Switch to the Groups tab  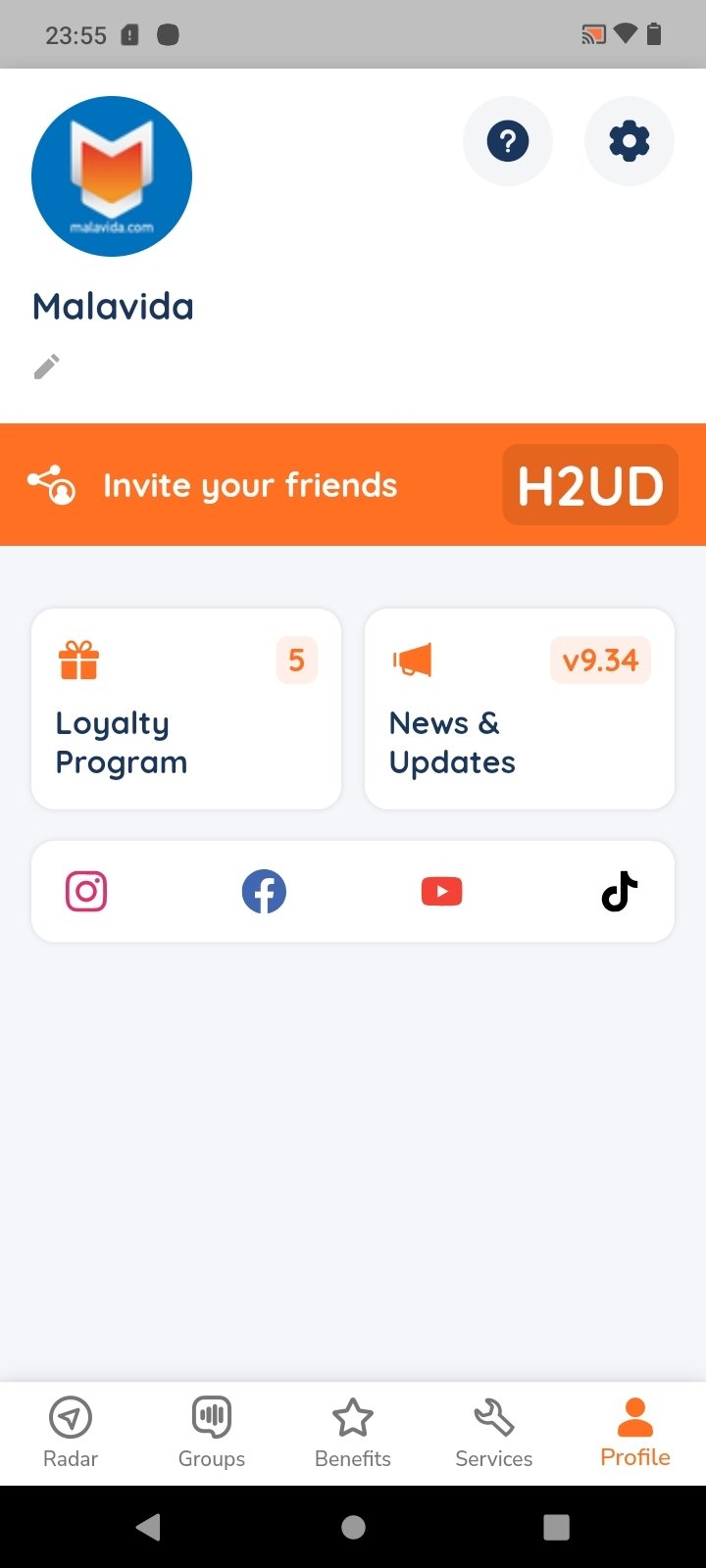click(212, 1433)
